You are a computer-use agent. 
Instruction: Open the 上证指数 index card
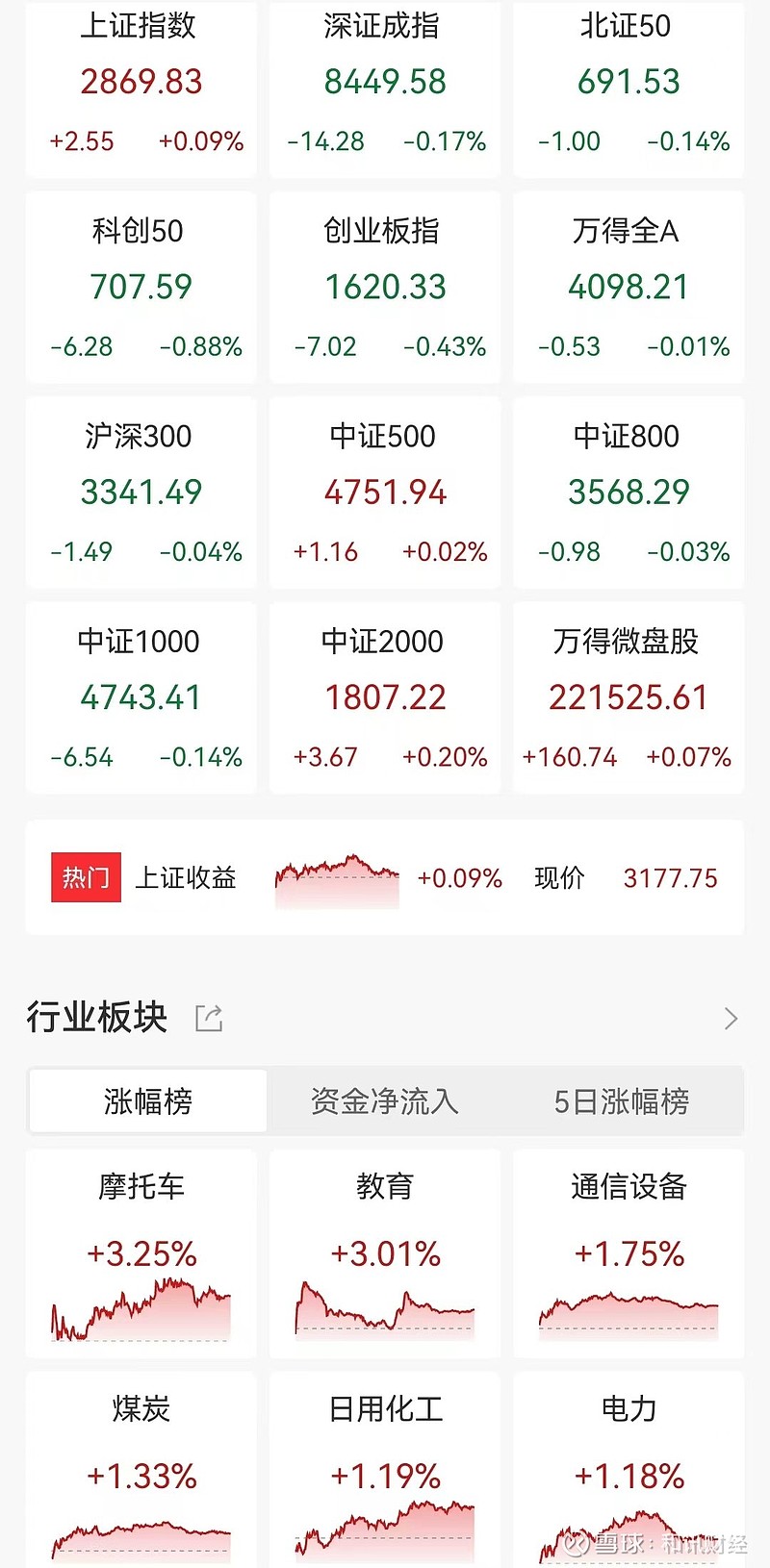[x=141, y=87]
